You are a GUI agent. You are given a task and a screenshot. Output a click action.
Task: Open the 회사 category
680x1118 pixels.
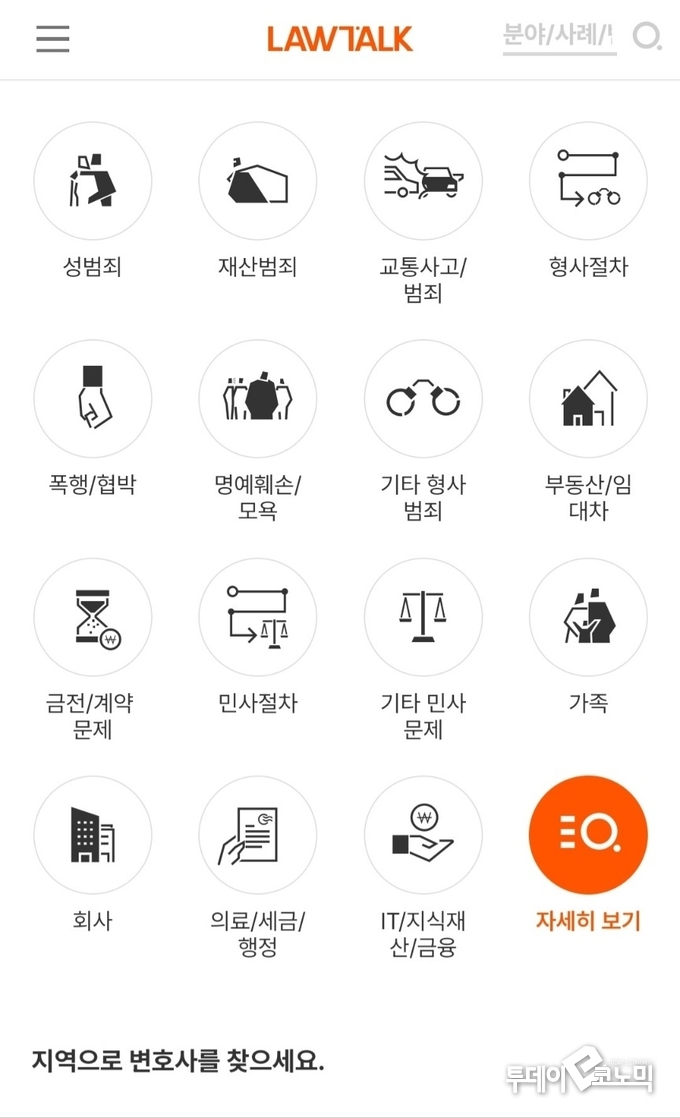point(92,835)
